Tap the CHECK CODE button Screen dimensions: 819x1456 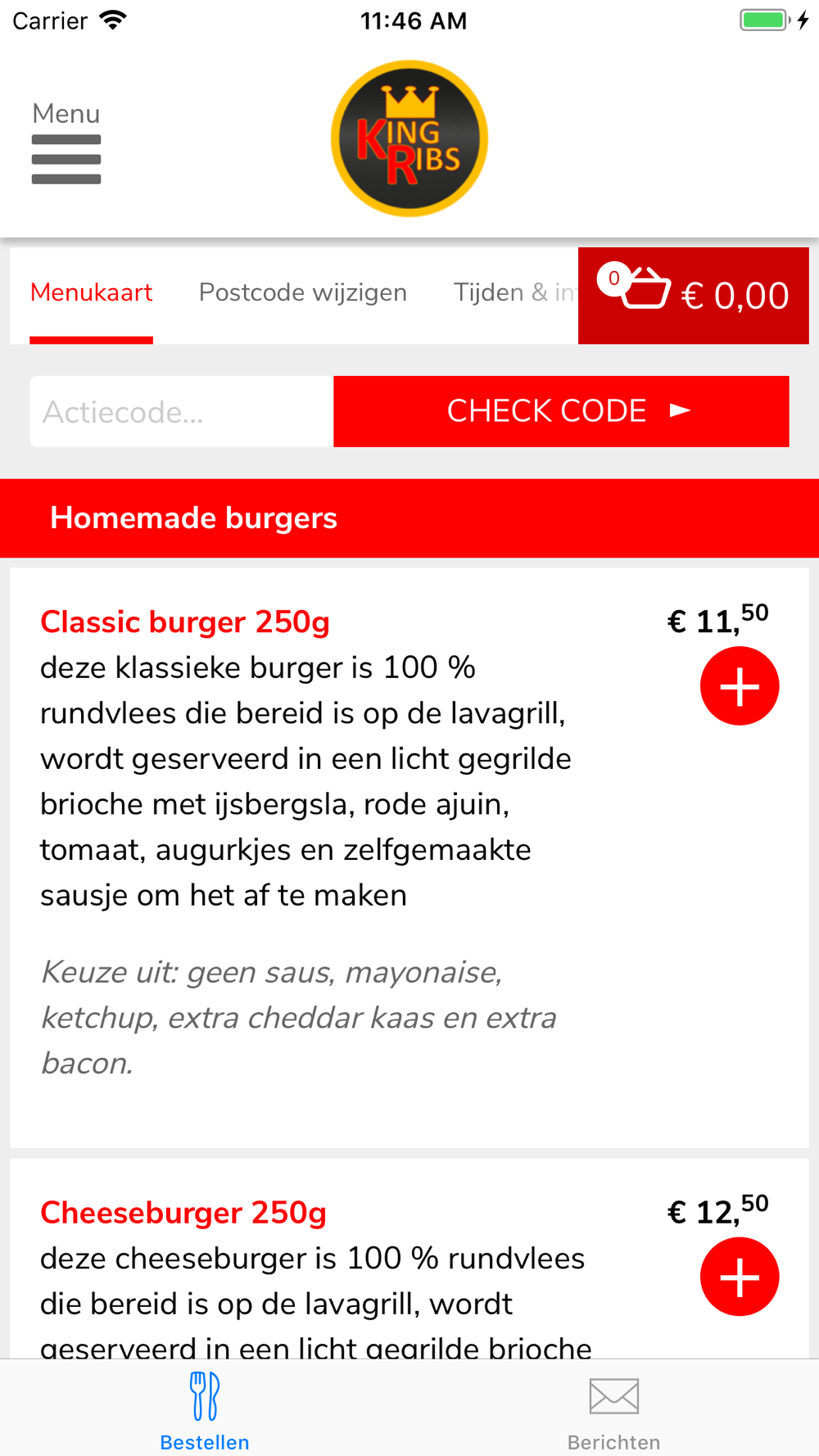coord(561,412)
